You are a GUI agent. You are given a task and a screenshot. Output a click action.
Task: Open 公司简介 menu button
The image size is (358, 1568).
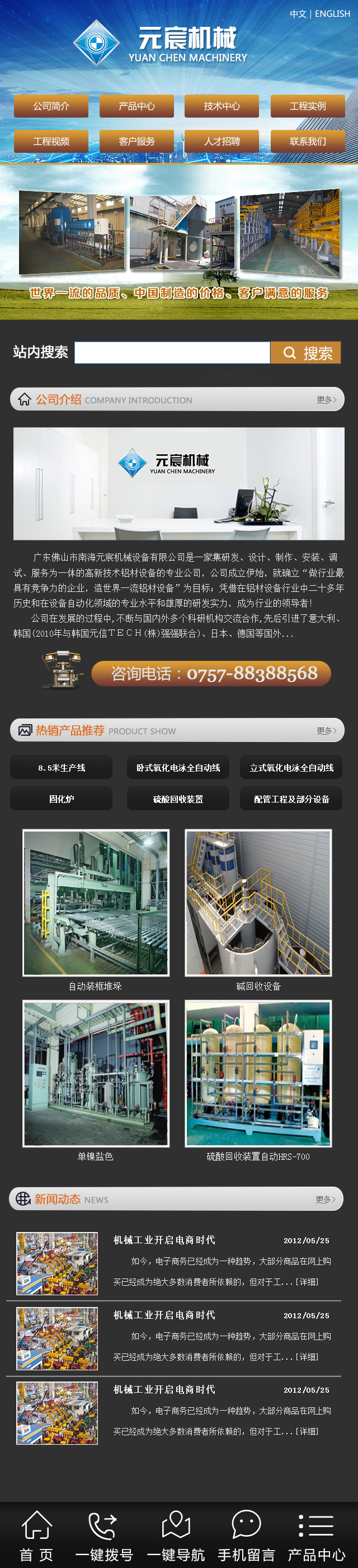[x=51, y=106]
